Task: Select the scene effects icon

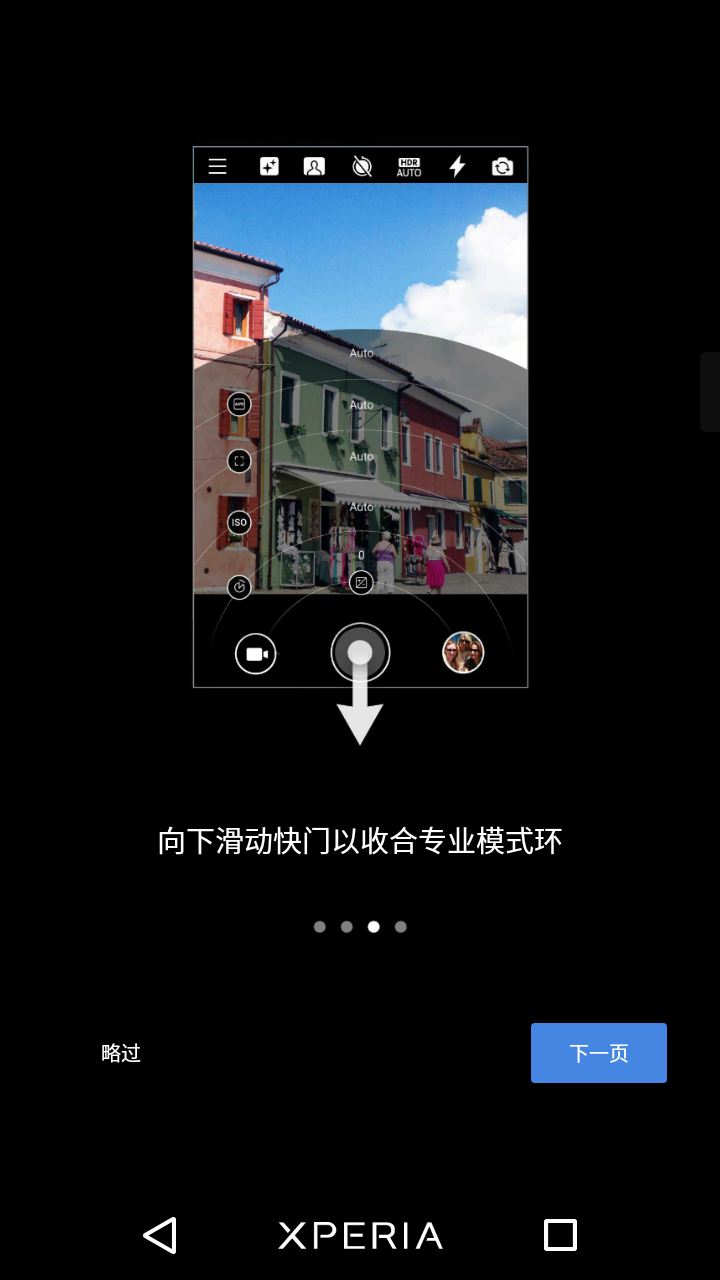Action: click(x=268, y=166)
